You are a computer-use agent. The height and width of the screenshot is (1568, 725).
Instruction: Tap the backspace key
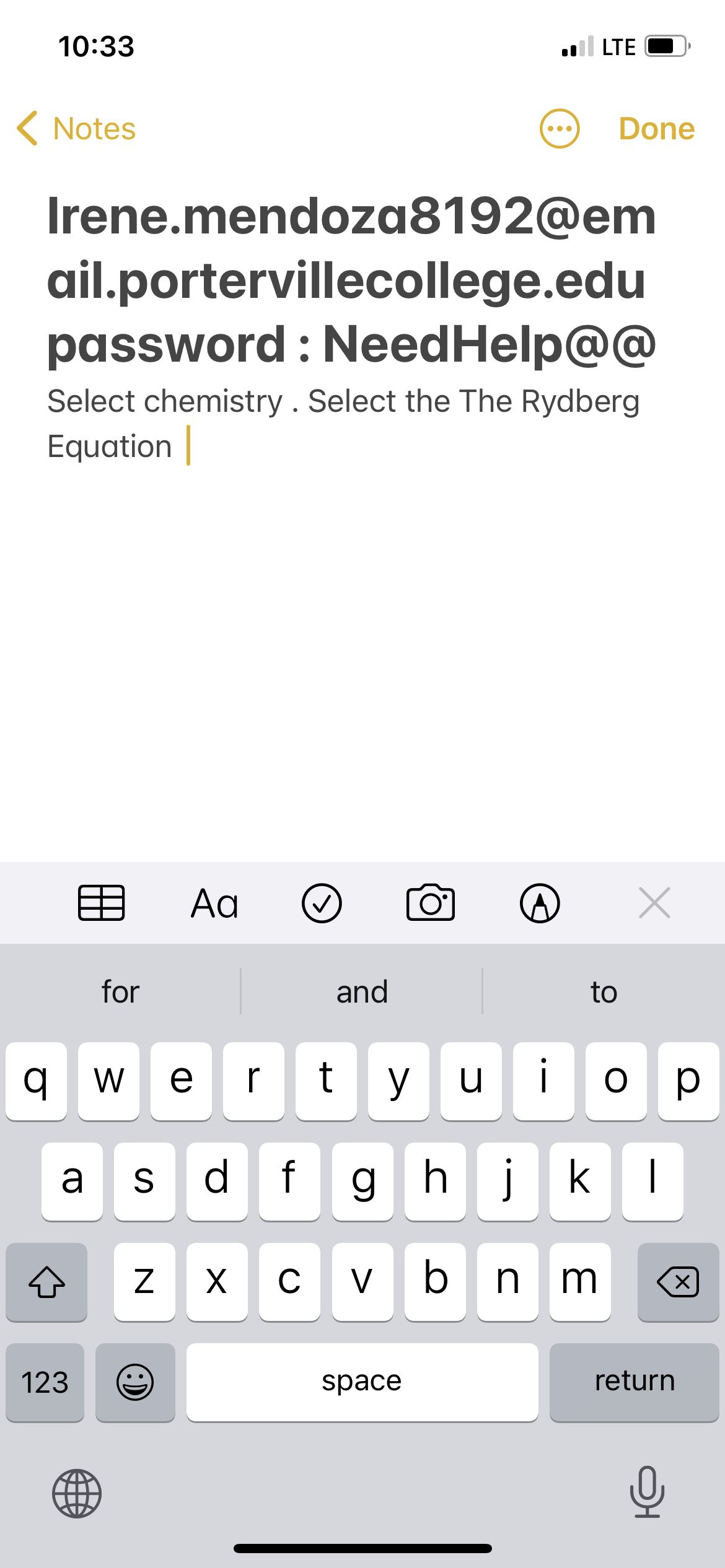click(678, 1281)
